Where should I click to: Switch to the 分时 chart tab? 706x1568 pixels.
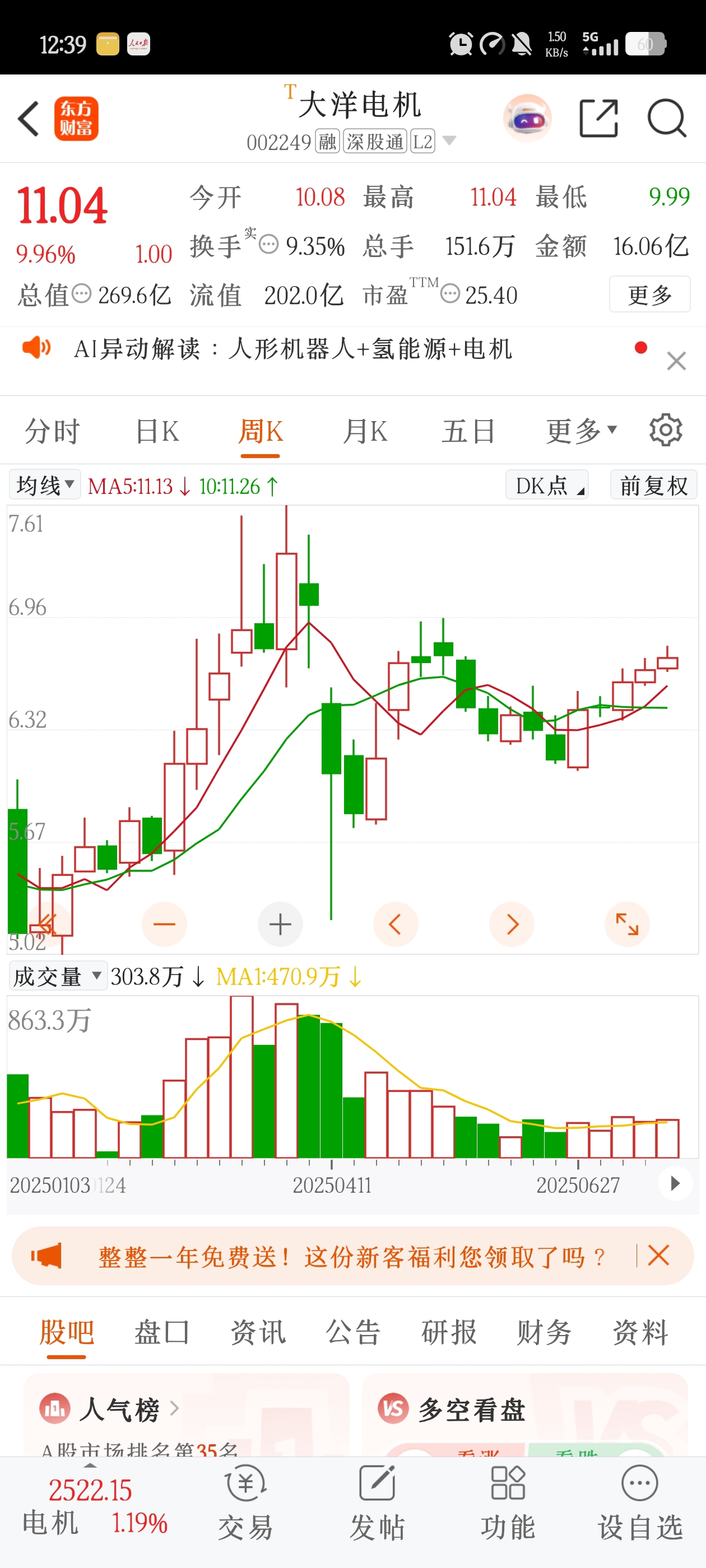click(52, 431)
